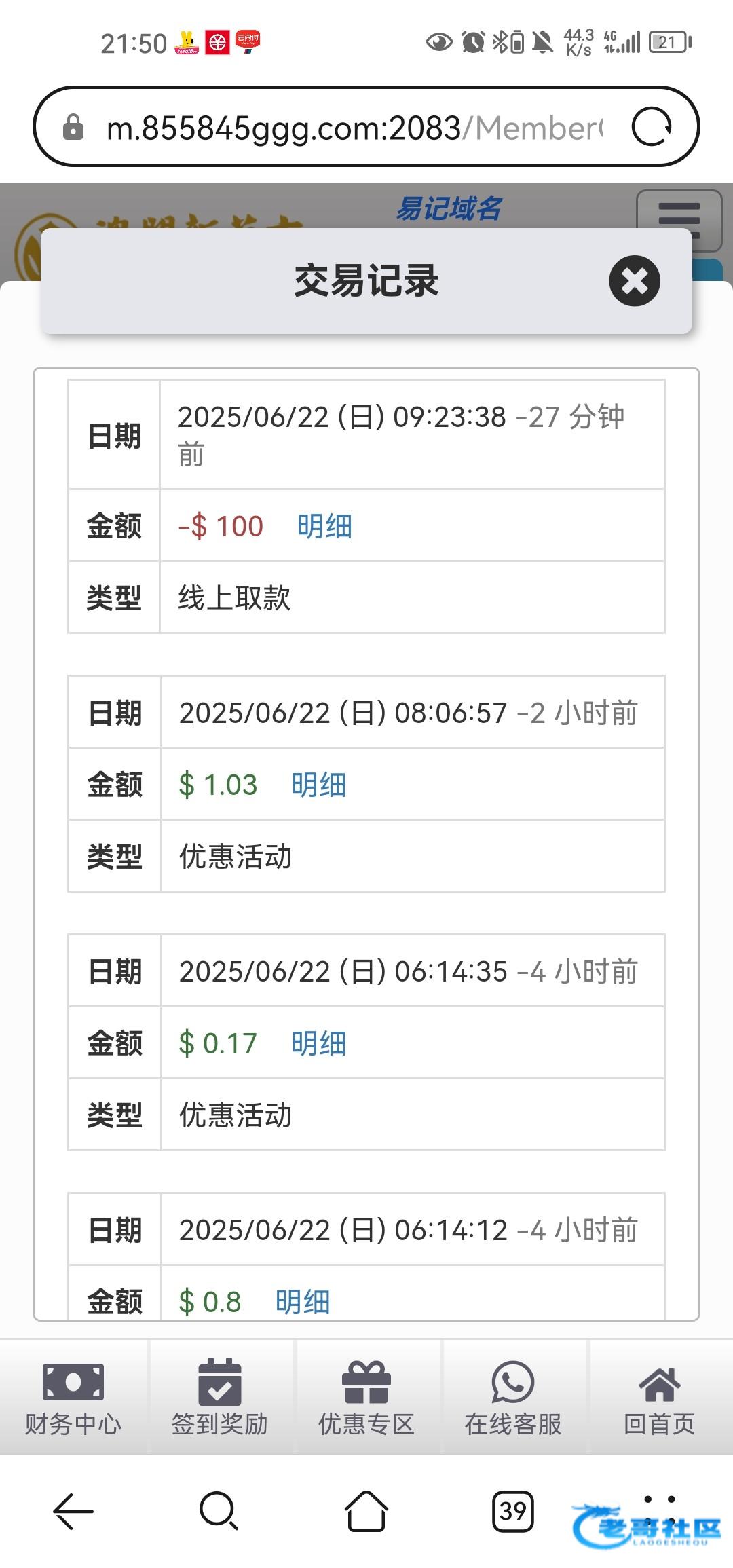Open 明细 for the $0.17 entry
The image size is (733, 1568).
319,1043
